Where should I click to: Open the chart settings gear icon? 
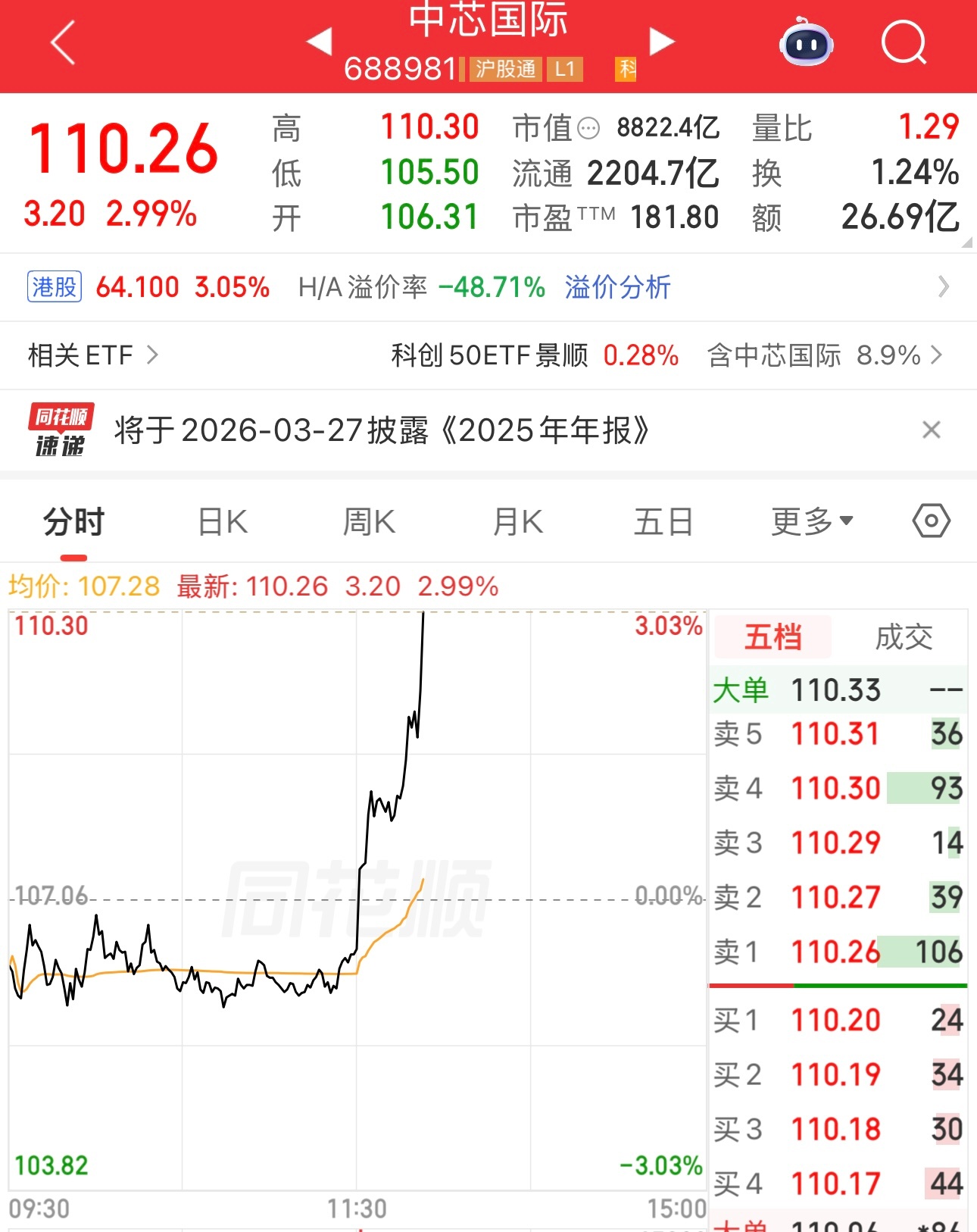point(930,520)
